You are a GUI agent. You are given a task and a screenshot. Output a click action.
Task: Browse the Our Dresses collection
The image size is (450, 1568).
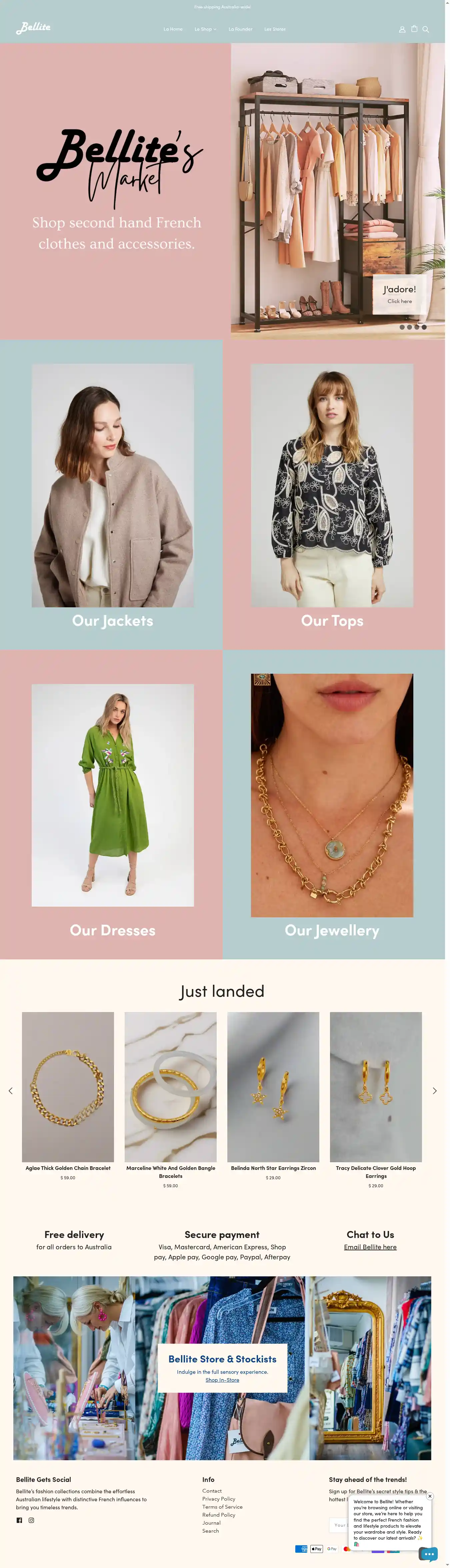tap(113, 930)
